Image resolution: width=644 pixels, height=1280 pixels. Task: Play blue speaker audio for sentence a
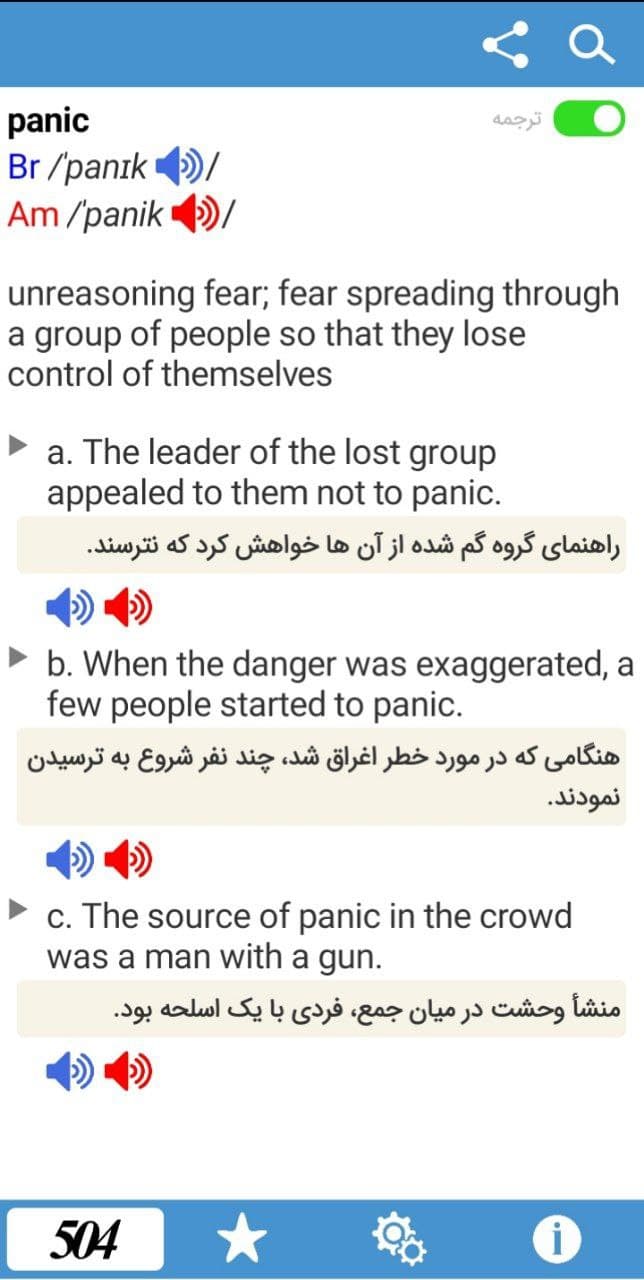tap(69, 608)
